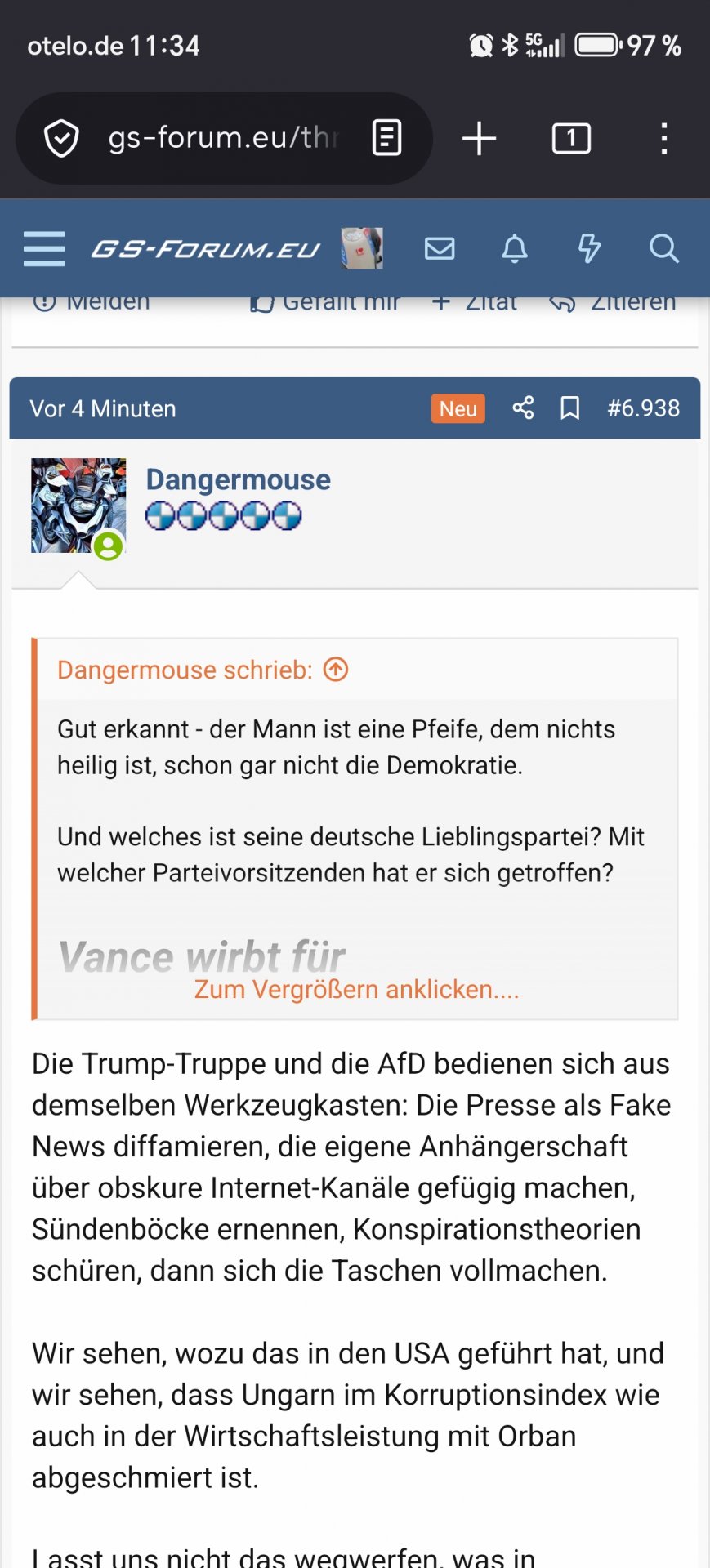710x1568 pixels.
Task: Open the browser overflow menu
Action: click(x=664, y=138)
